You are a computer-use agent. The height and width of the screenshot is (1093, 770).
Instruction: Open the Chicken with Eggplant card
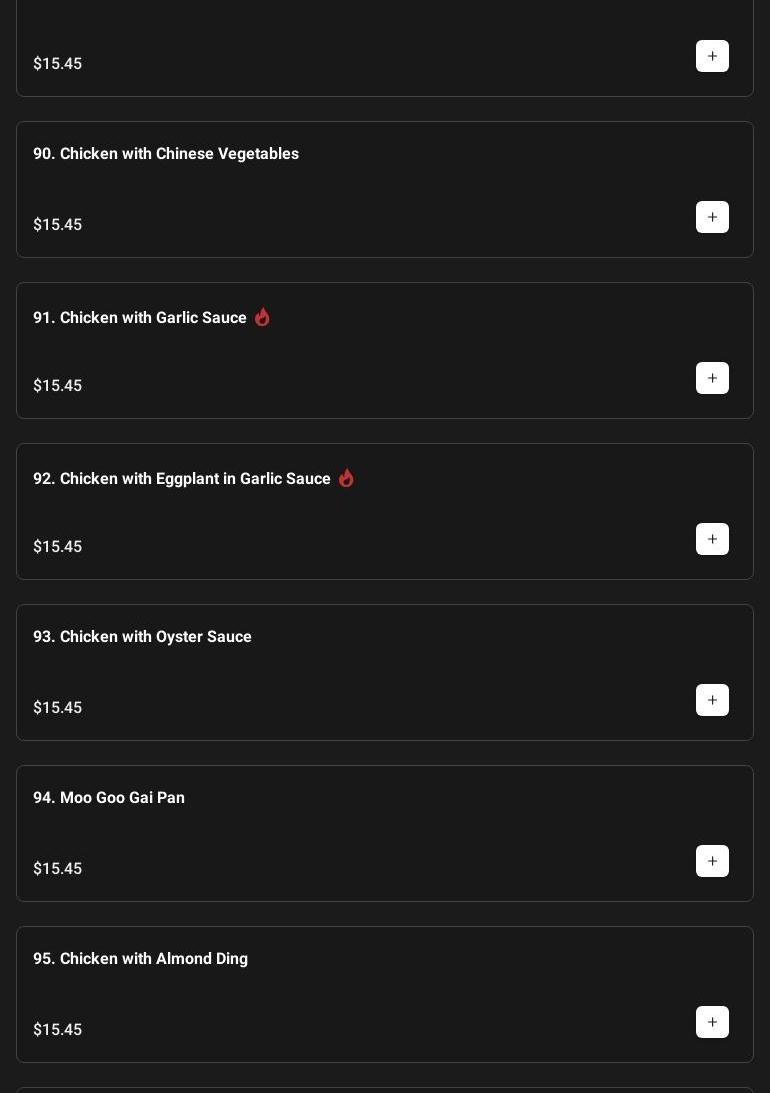[x=182, y=479]
